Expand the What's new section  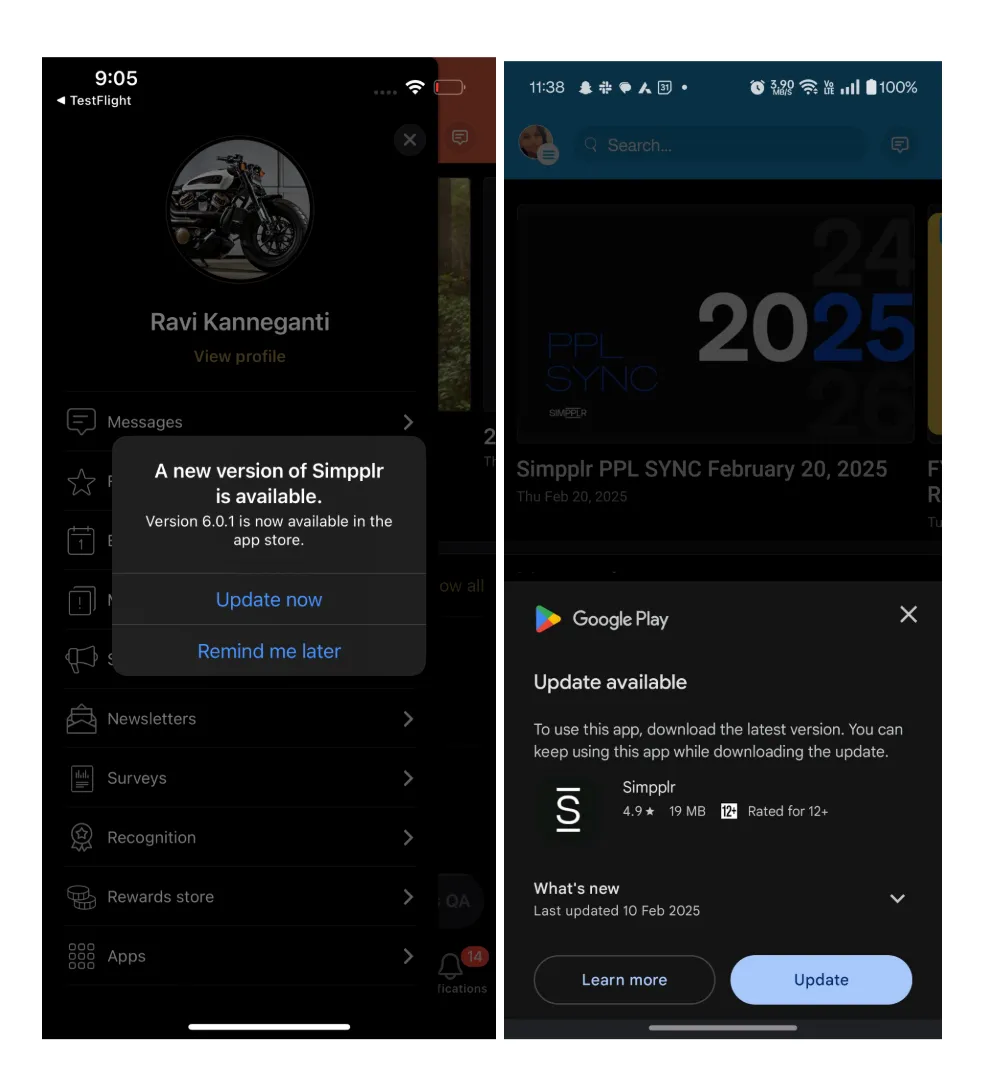897,898
